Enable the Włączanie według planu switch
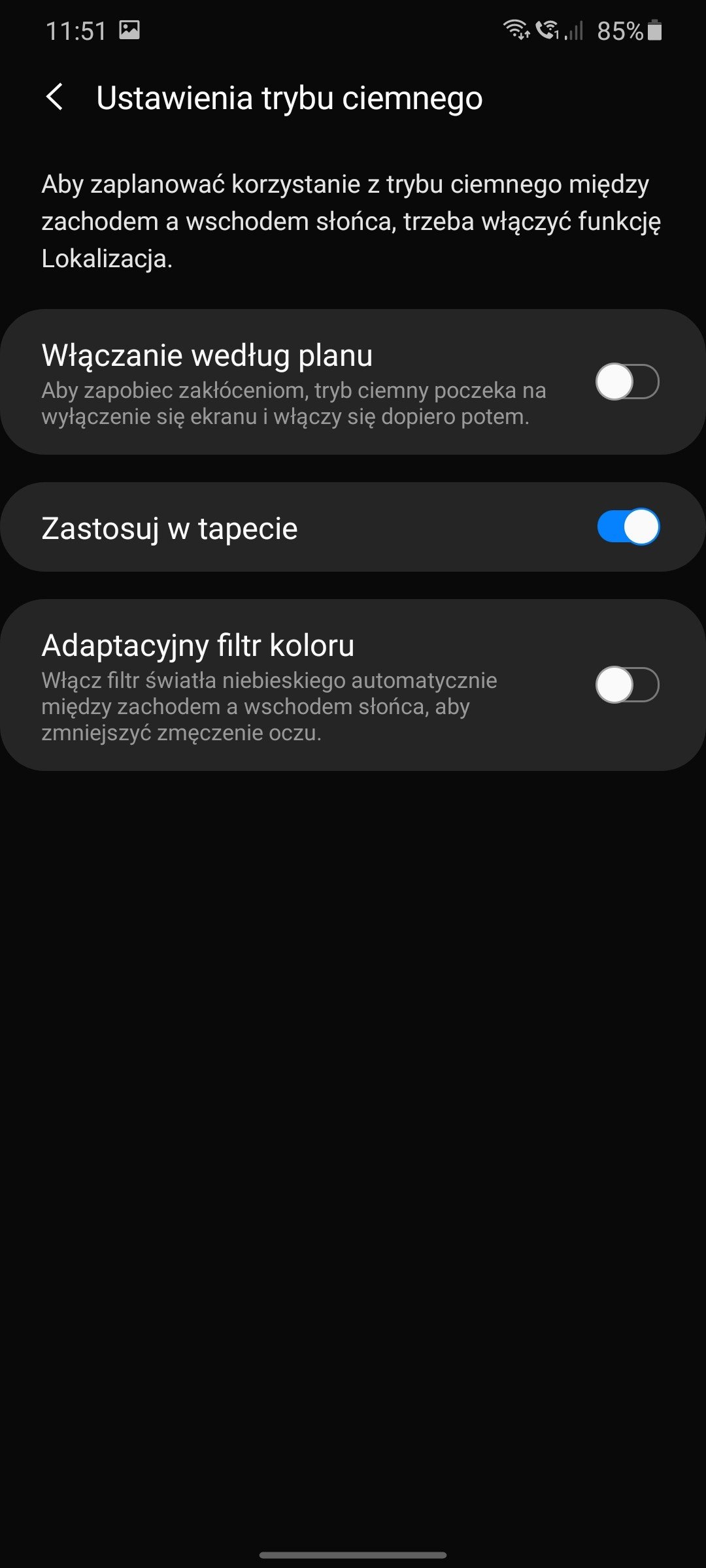Screen dimensions: 706x1568 628,382
